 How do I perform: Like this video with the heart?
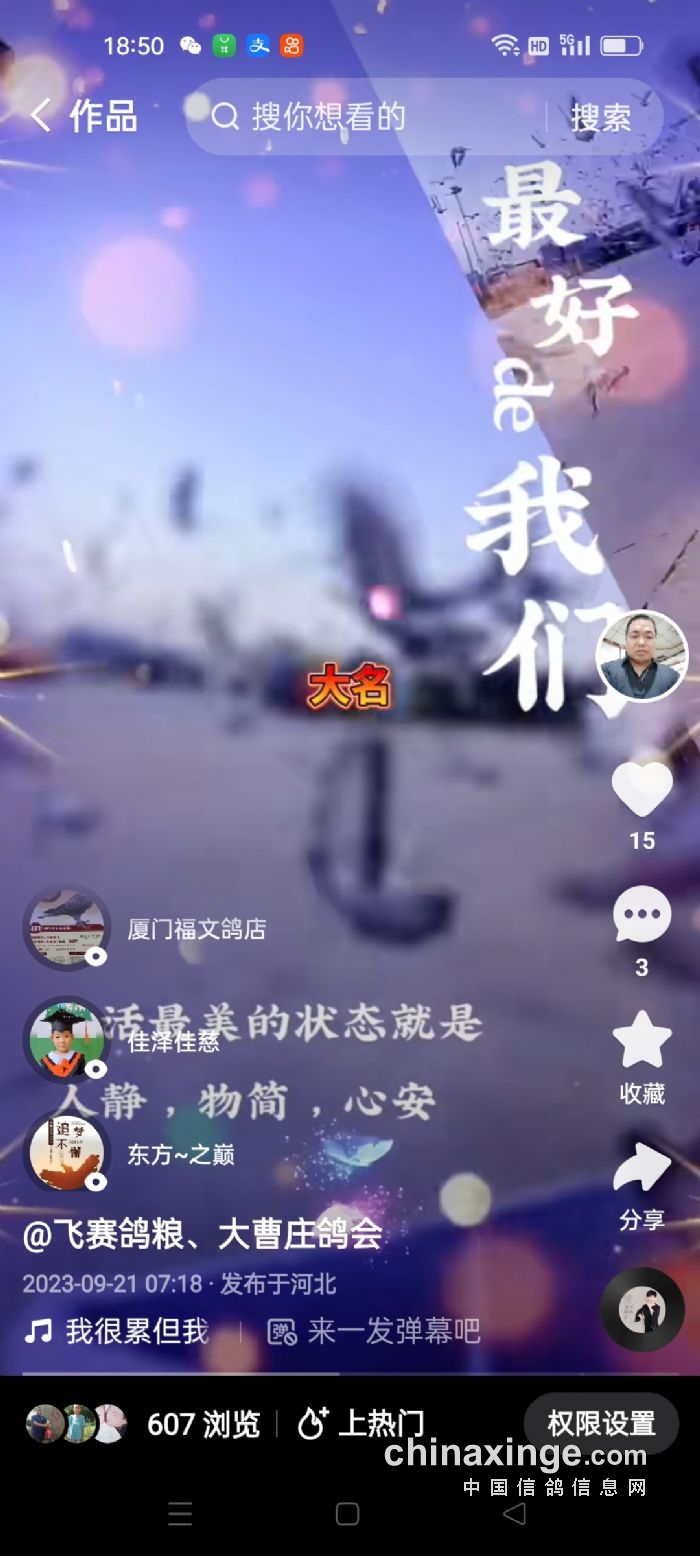(x=642, y=789)
